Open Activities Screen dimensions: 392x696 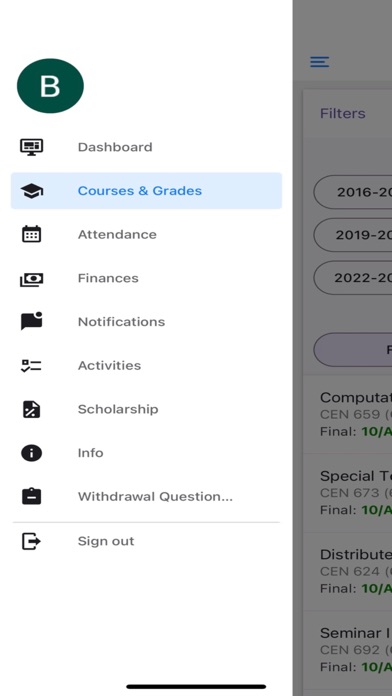coord(147,365)
